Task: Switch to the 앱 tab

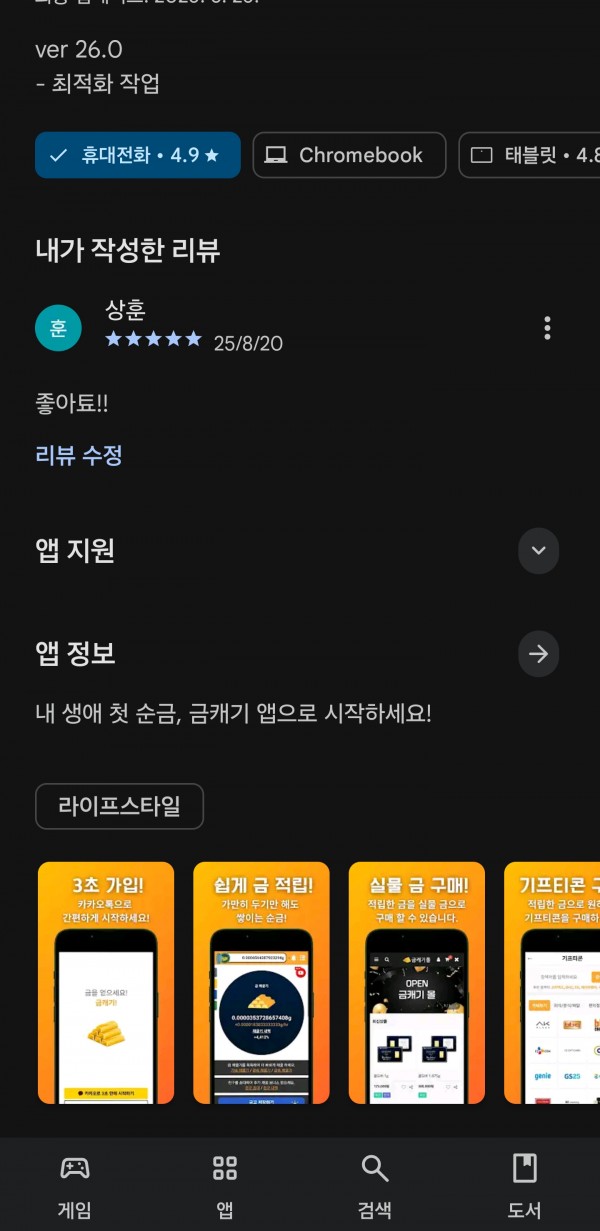Action: coord(225,1186)
